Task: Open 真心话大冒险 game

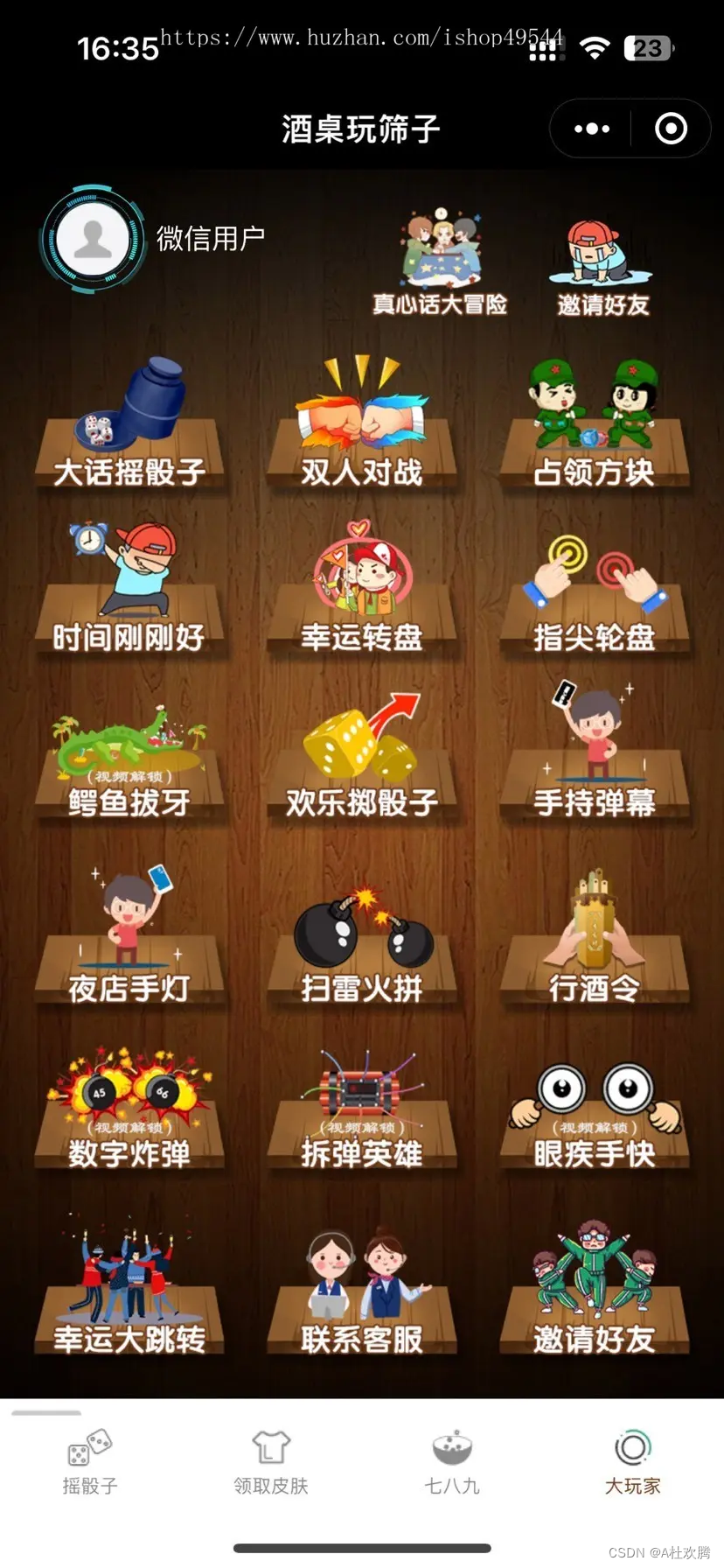Action: (440, 262)
